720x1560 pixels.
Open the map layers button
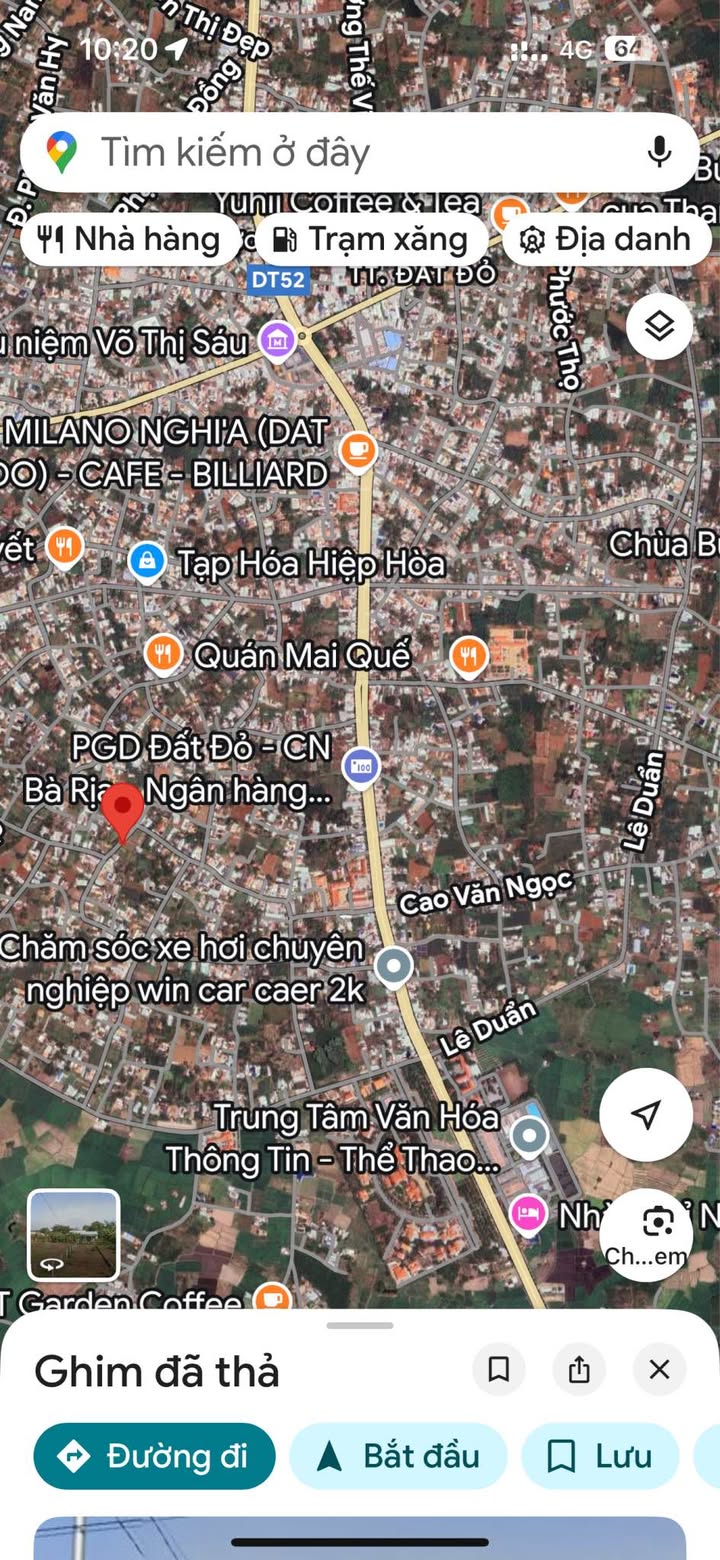point(659,326)
